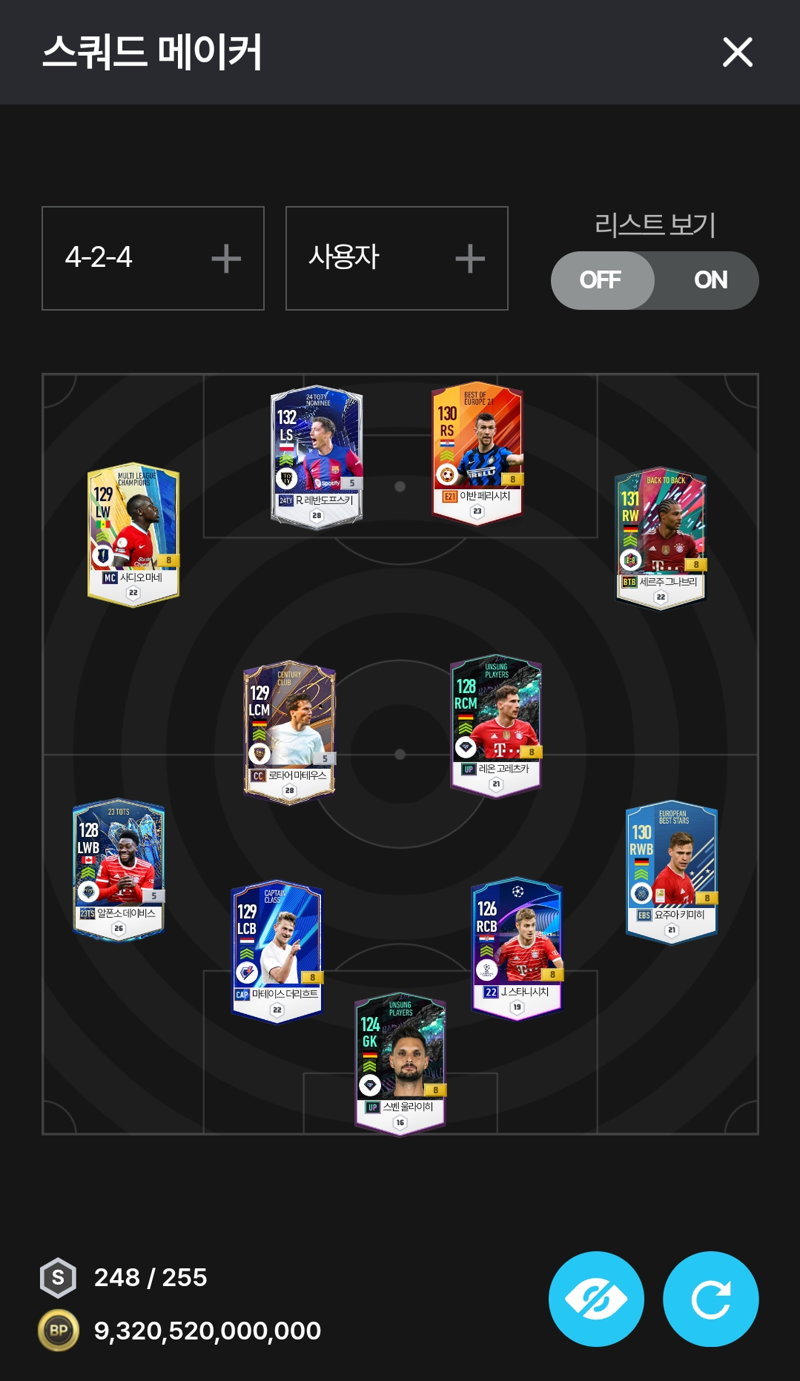Set list view to OFF
This screenshot has height=1381, width=800.
601,280
